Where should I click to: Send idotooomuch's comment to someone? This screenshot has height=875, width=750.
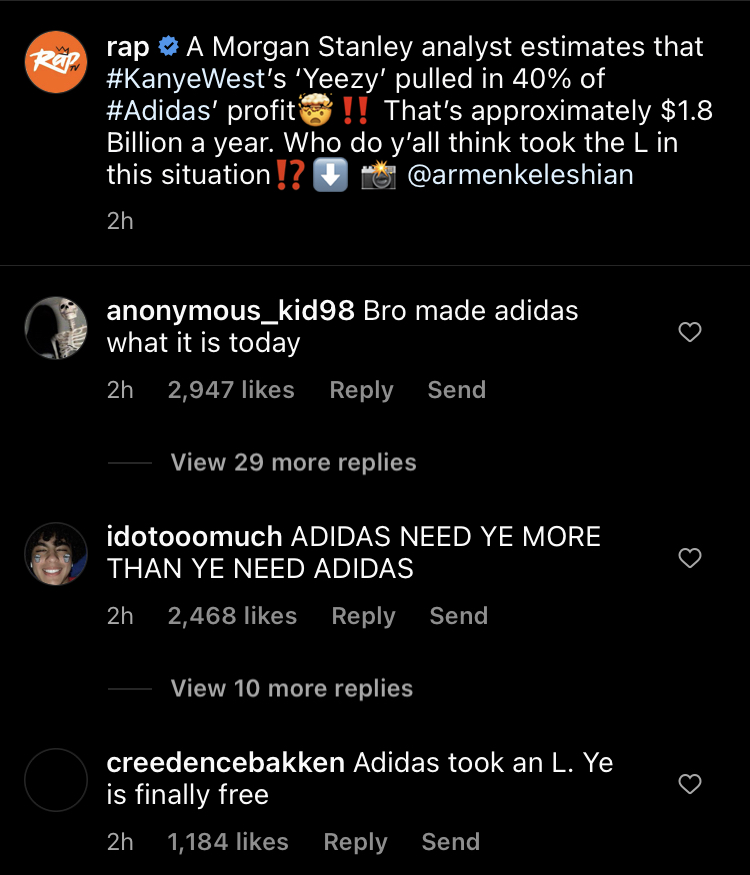pyautogui.click(x=458, y=616)
